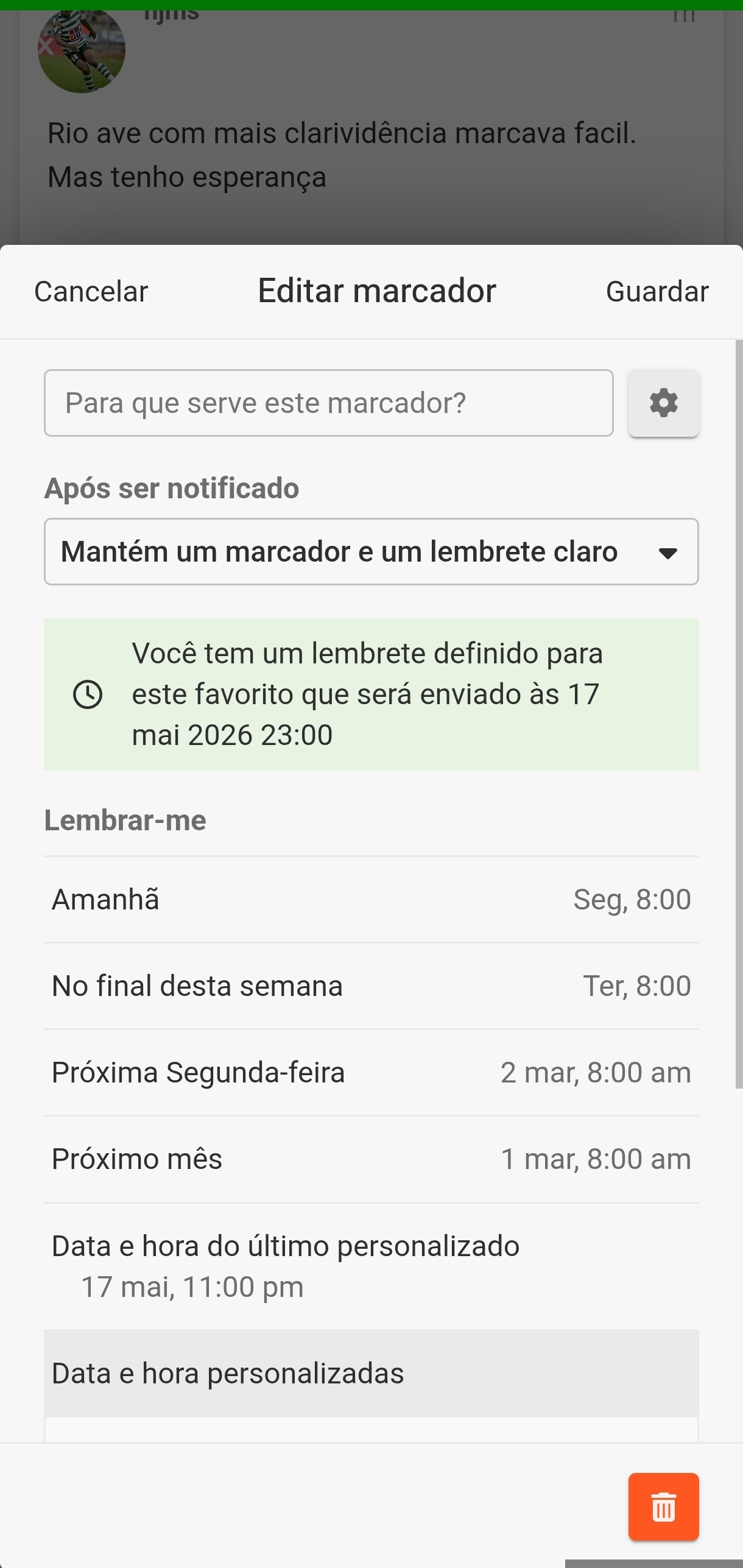Reuse the last custom date and time
743x1568 pixels.
[x=371, y=1266]
